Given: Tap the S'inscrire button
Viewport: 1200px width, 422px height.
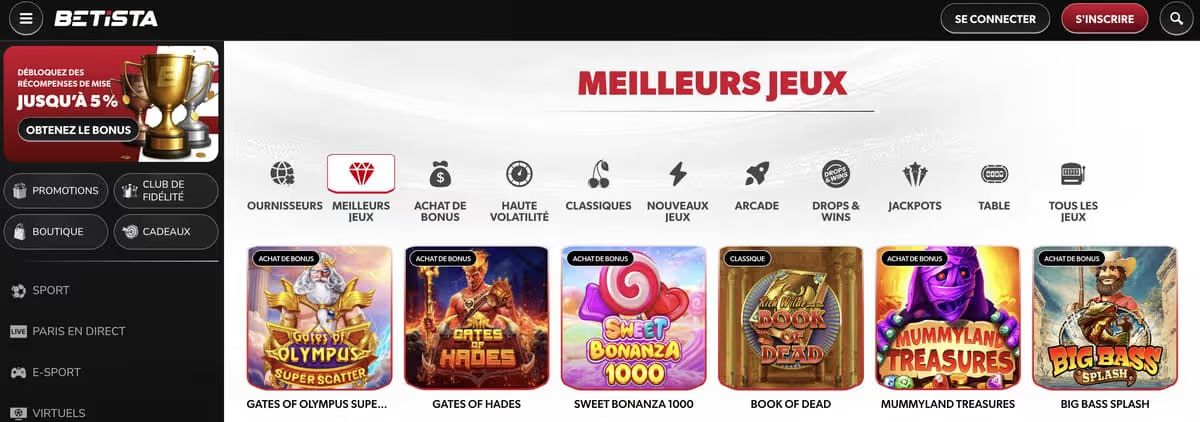Looking at the screenshot, I should pos(1104,18).
